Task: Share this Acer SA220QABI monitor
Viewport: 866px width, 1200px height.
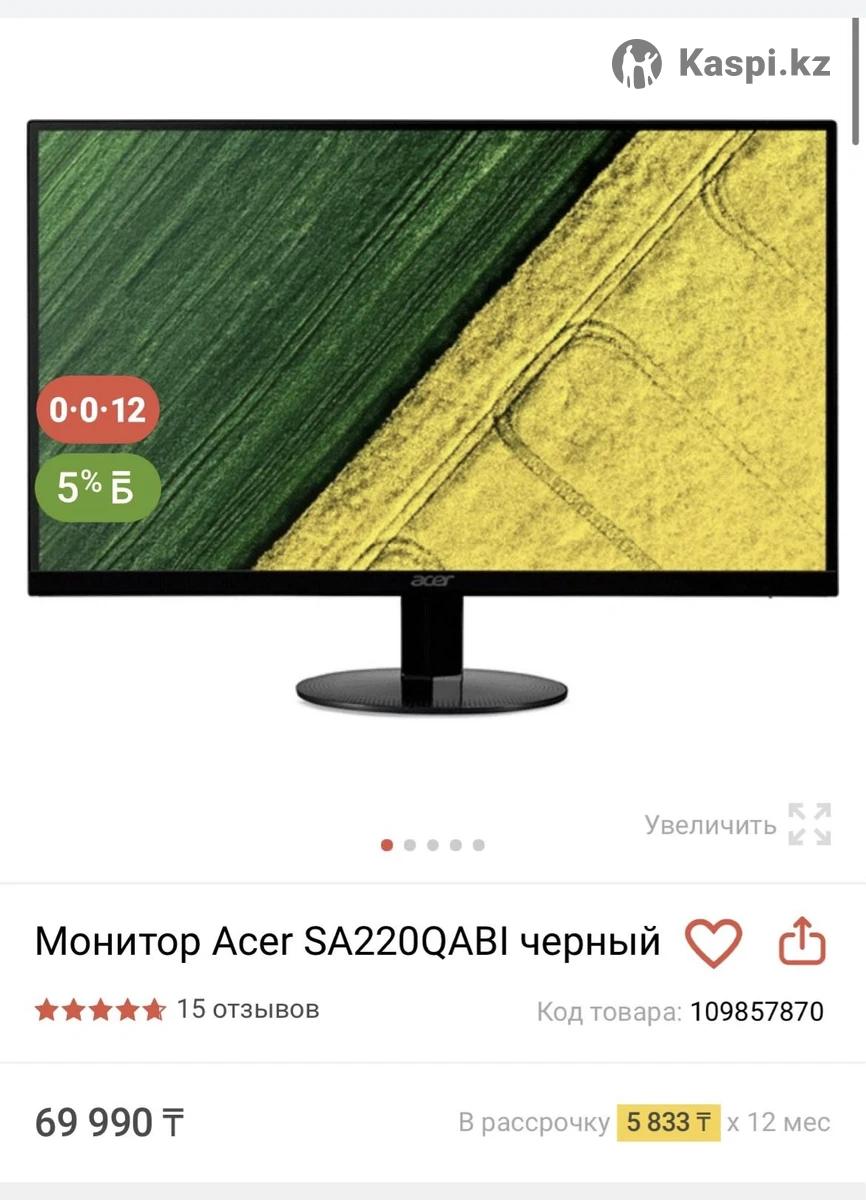Action: click(802, 943)
